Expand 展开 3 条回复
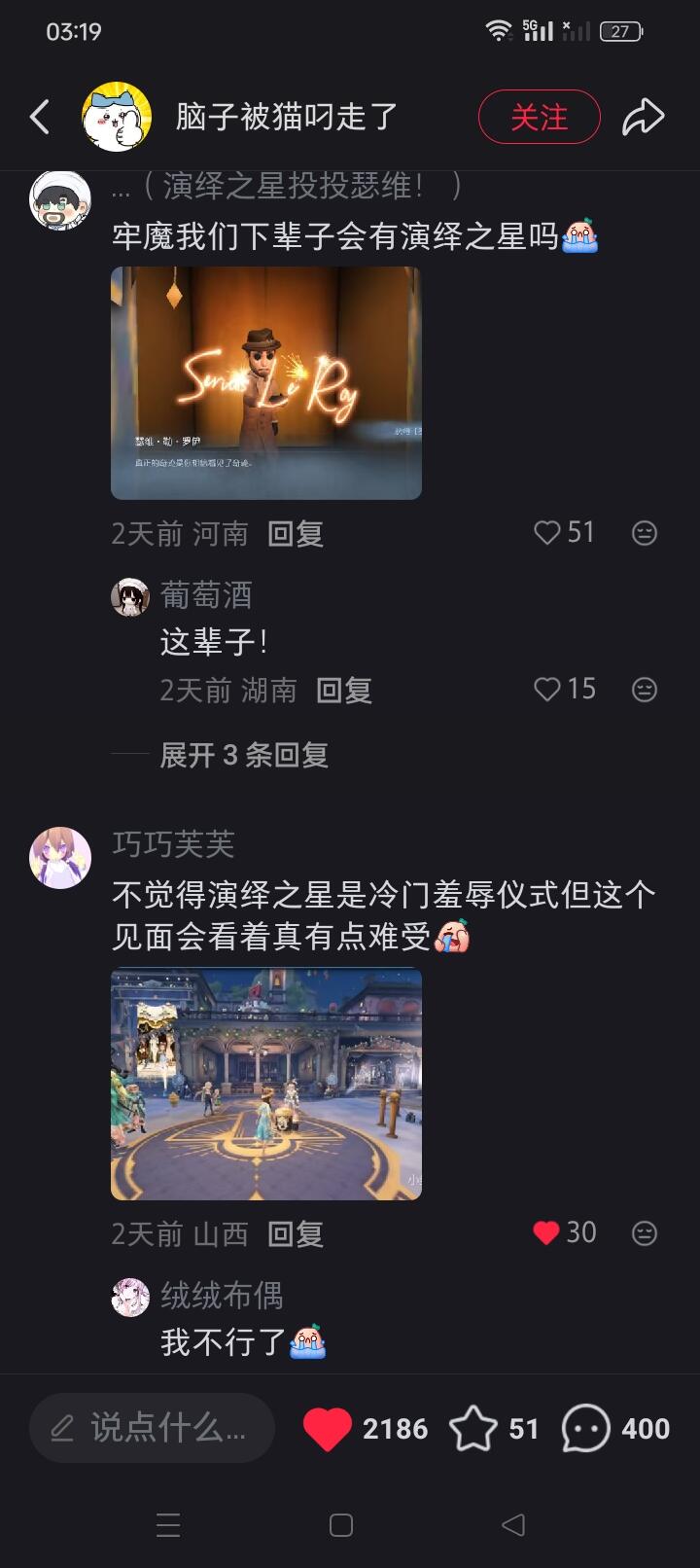 (244, 755)
